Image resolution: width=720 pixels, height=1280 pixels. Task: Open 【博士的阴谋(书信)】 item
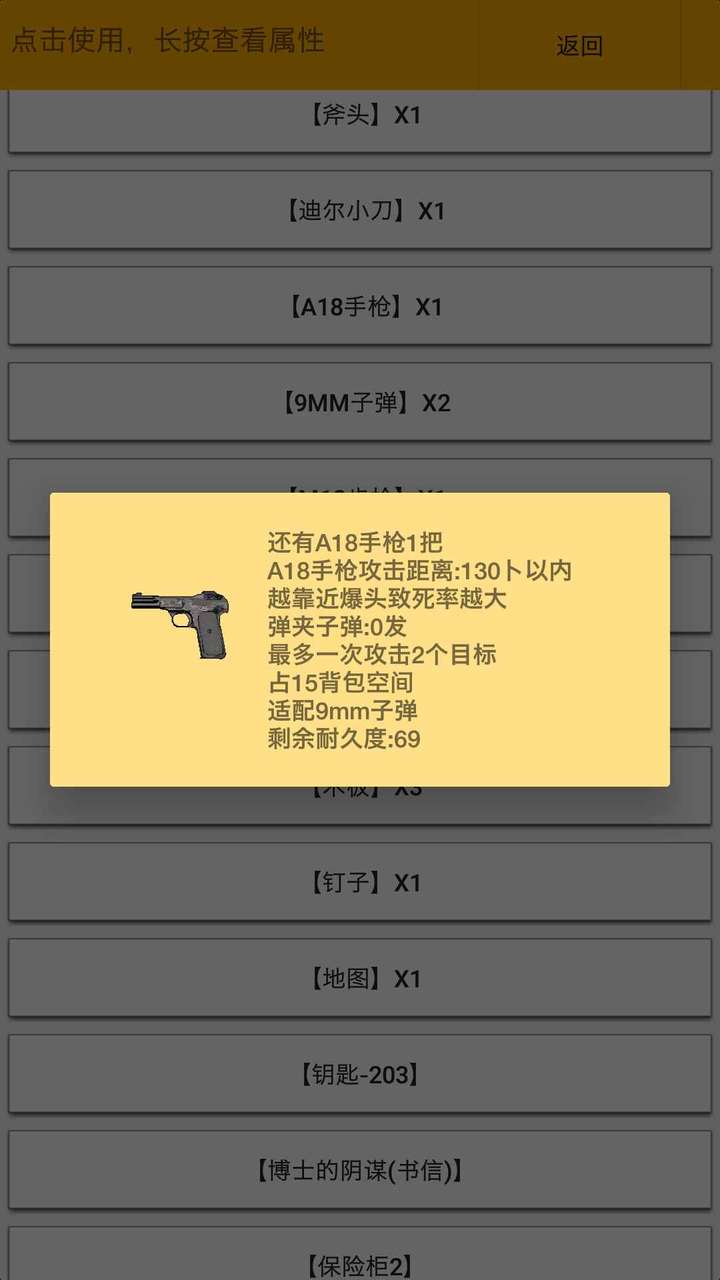360,1170
